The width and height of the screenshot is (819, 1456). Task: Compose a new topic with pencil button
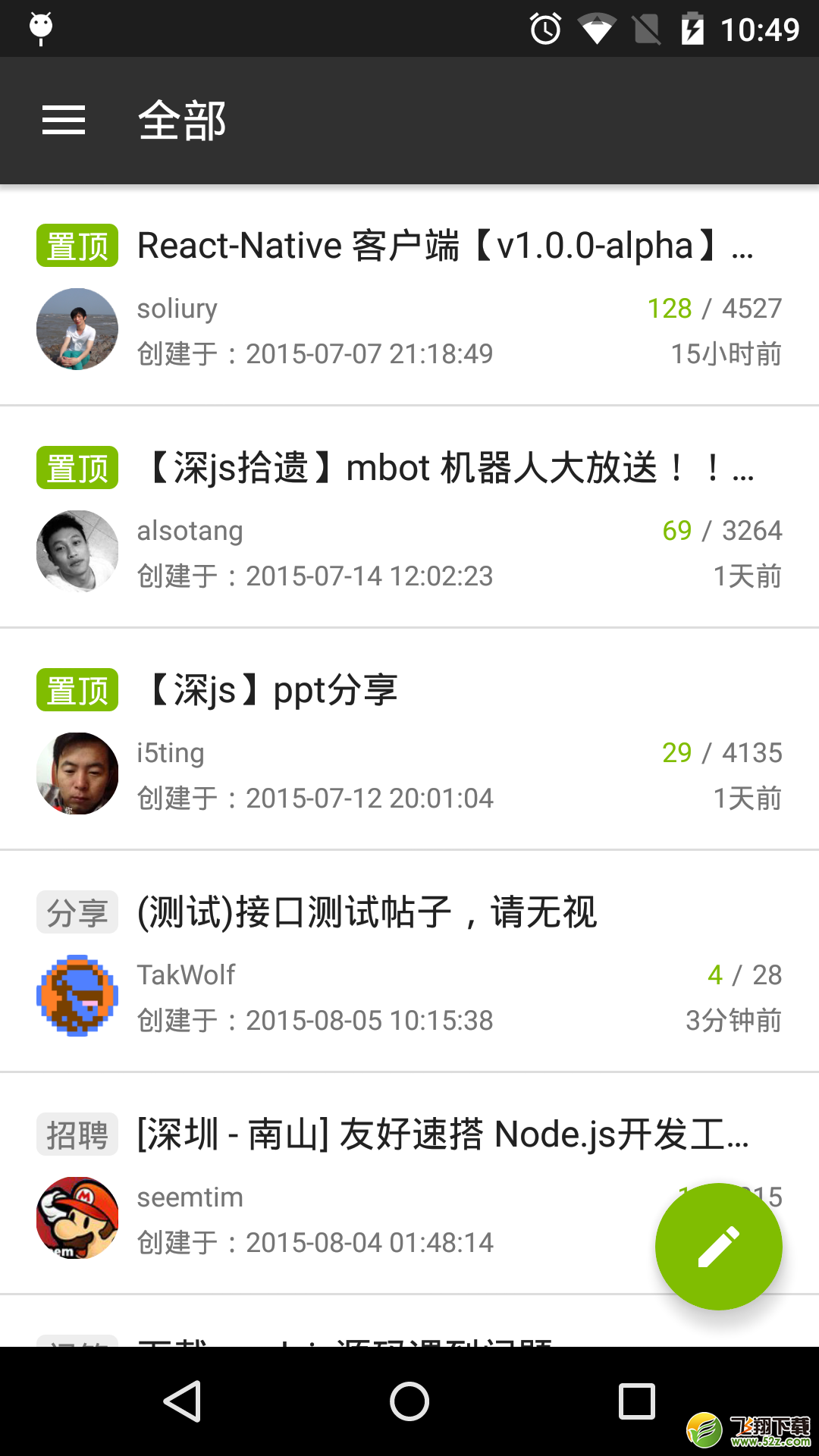(718, 1246)
